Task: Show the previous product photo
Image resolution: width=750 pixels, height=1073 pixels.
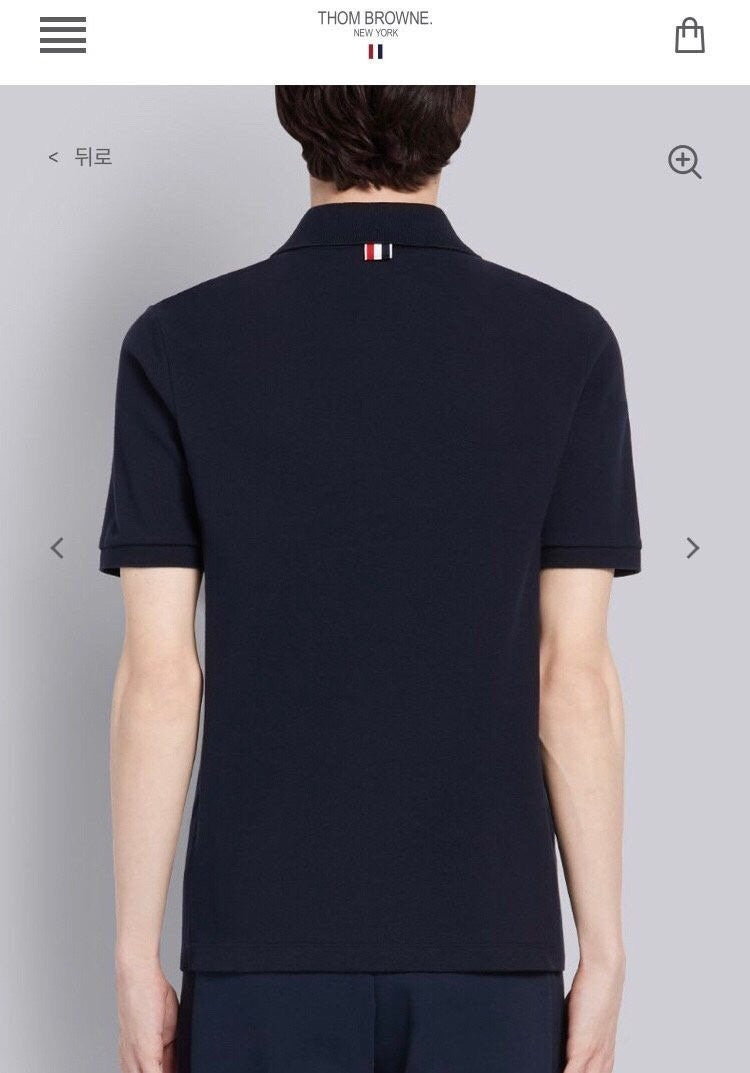Action: [x=57, y=548]
